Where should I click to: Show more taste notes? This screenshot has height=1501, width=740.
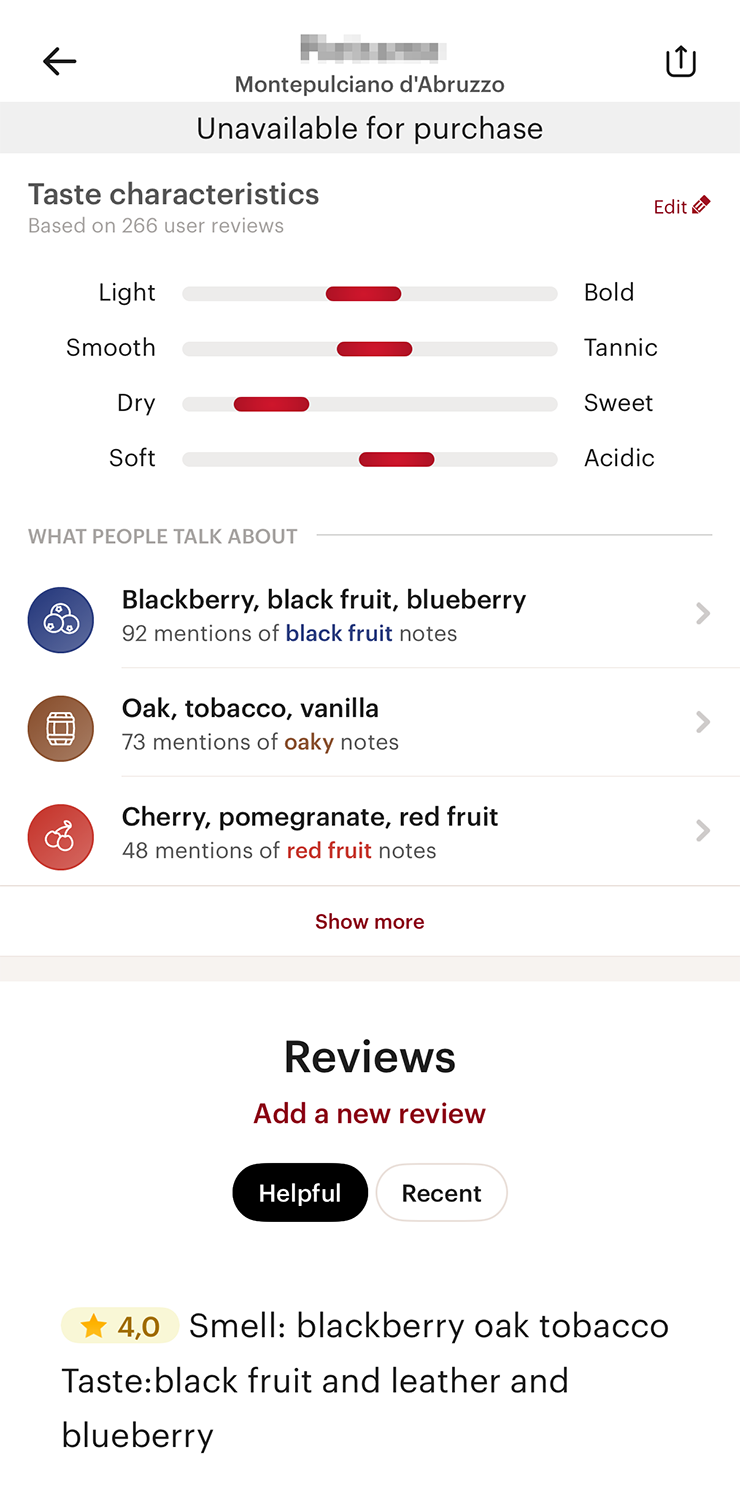pos(370,922)
